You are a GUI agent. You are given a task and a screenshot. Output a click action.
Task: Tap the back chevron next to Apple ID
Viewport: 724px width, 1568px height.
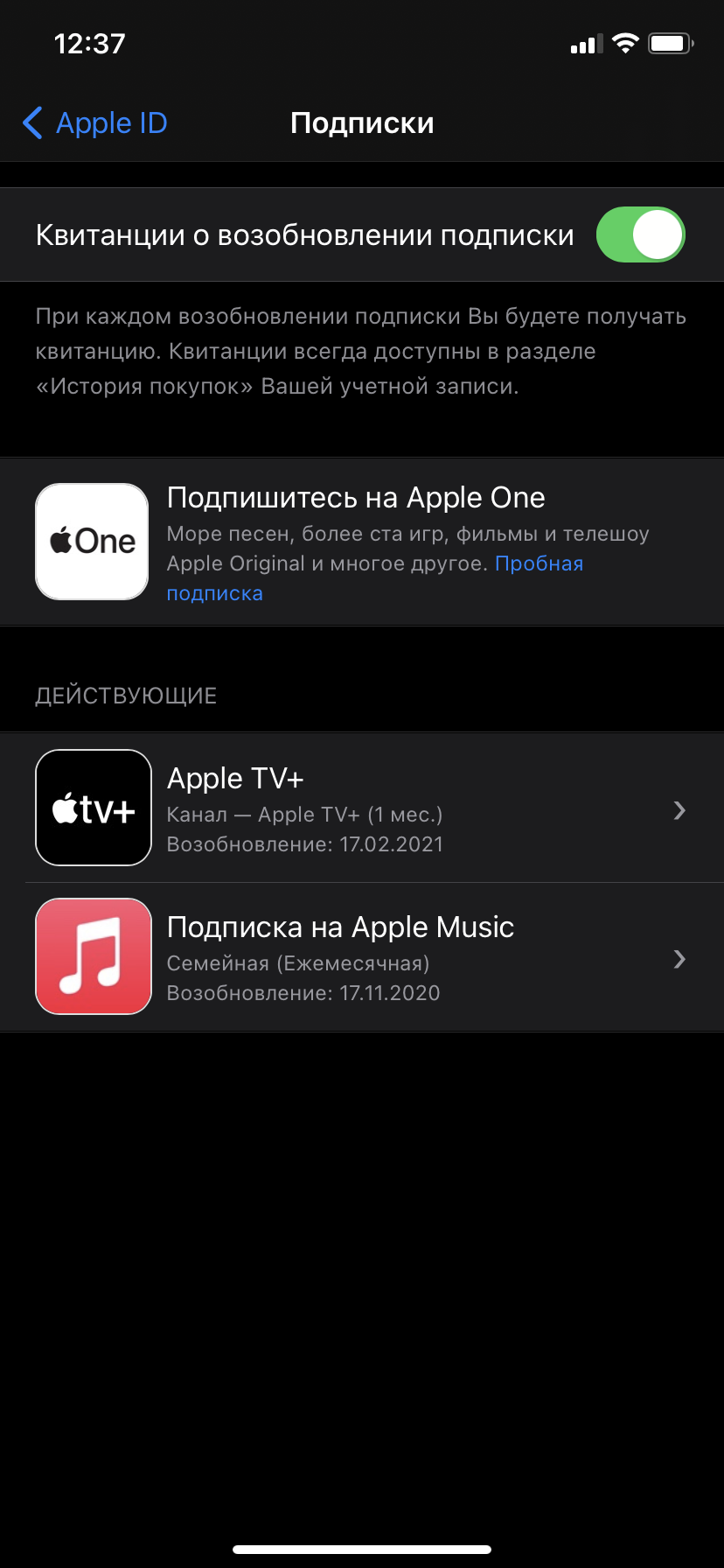tap(31, 123)
